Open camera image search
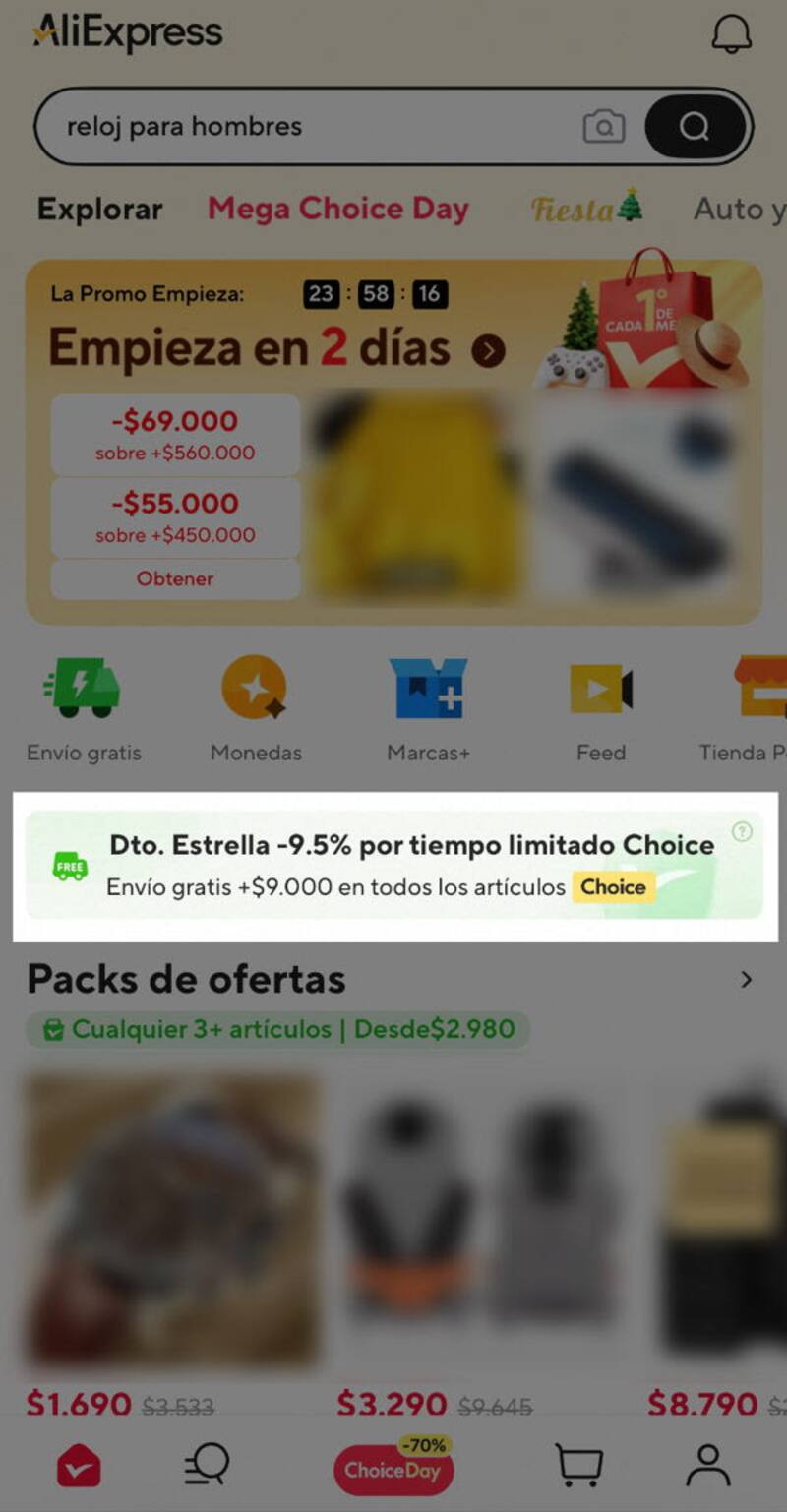The height and width of the screenshot is (1512, 787). tap(603, 127)
